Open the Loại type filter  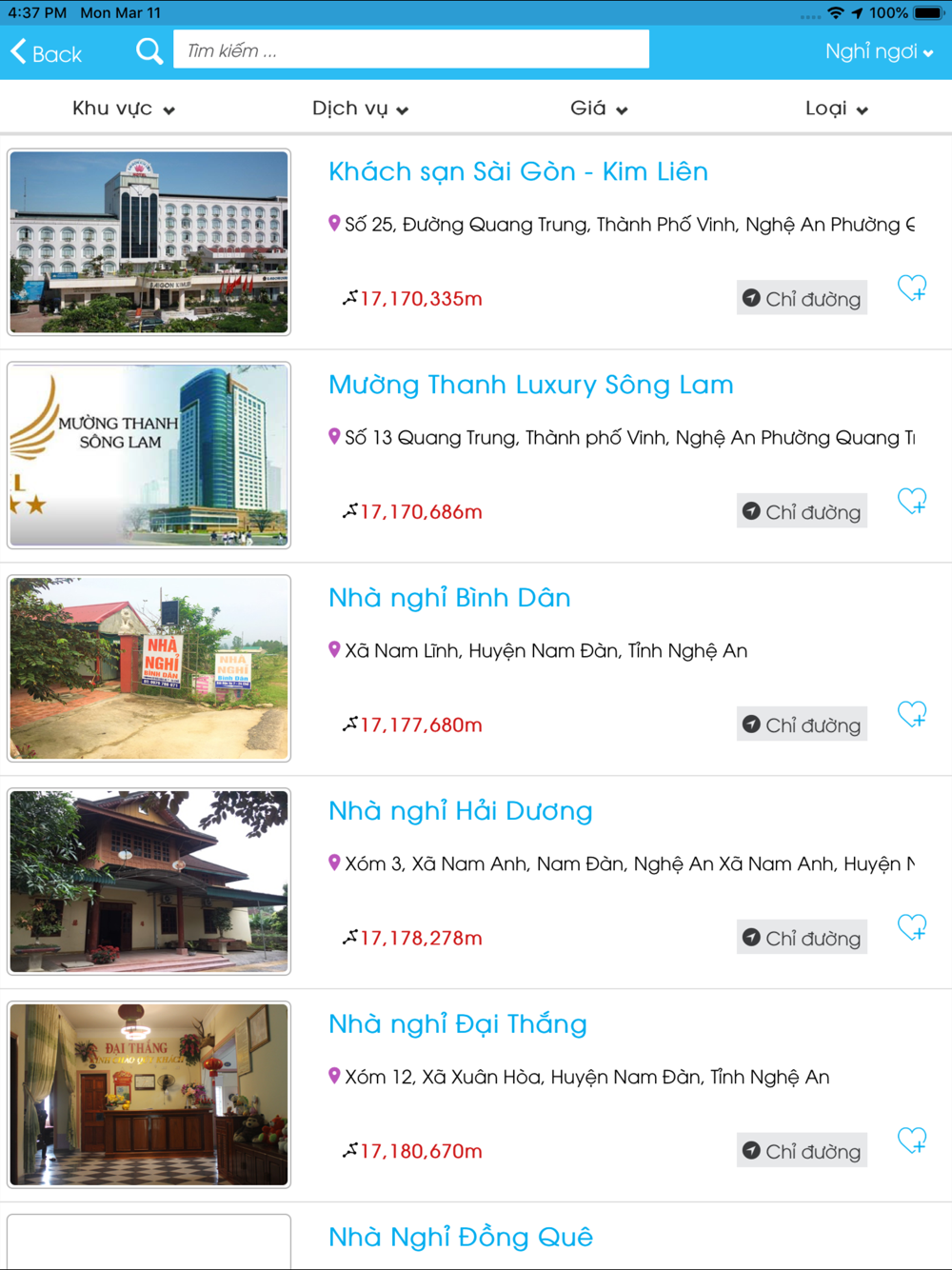click(x=836, y=109)
